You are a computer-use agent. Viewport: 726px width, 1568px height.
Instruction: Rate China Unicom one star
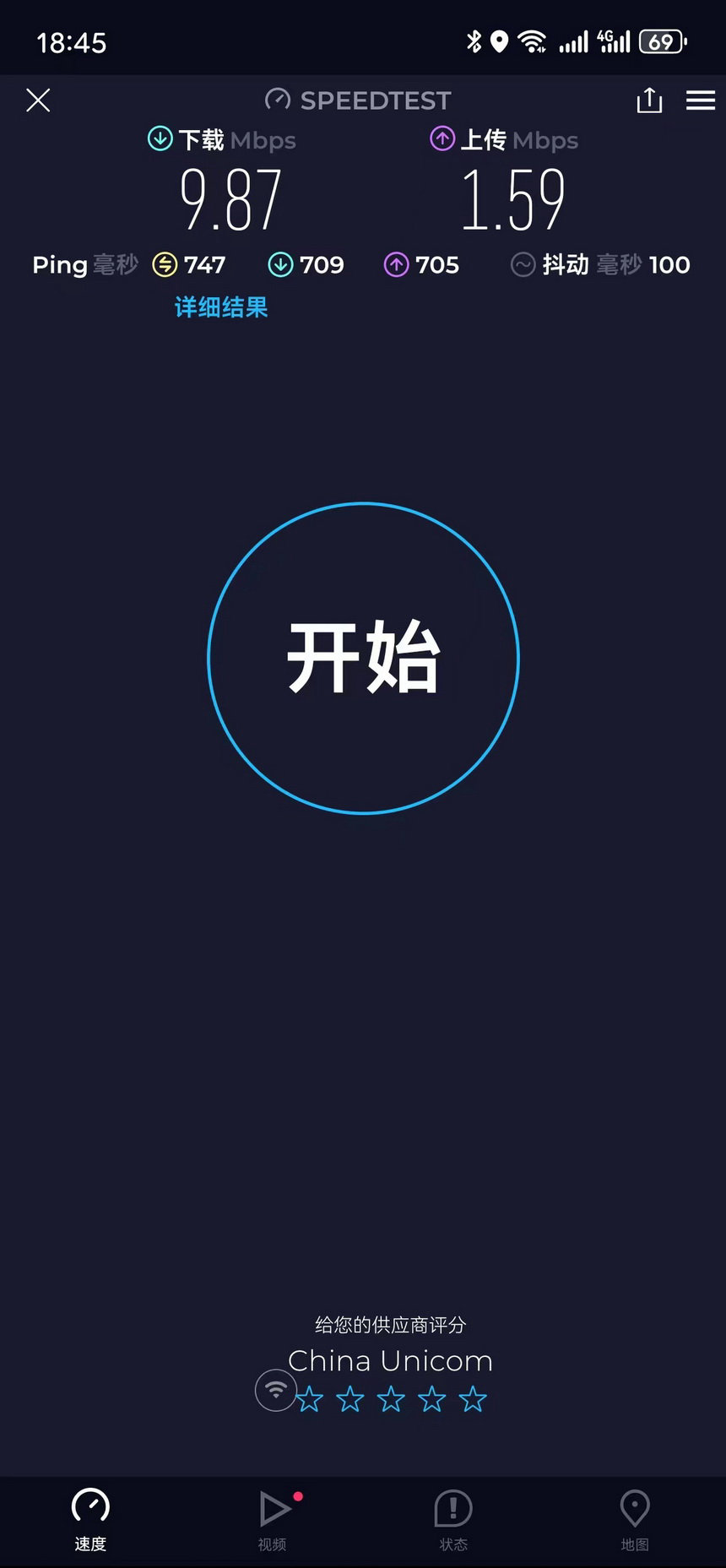pyautogui.click(x=310, y=1400)
